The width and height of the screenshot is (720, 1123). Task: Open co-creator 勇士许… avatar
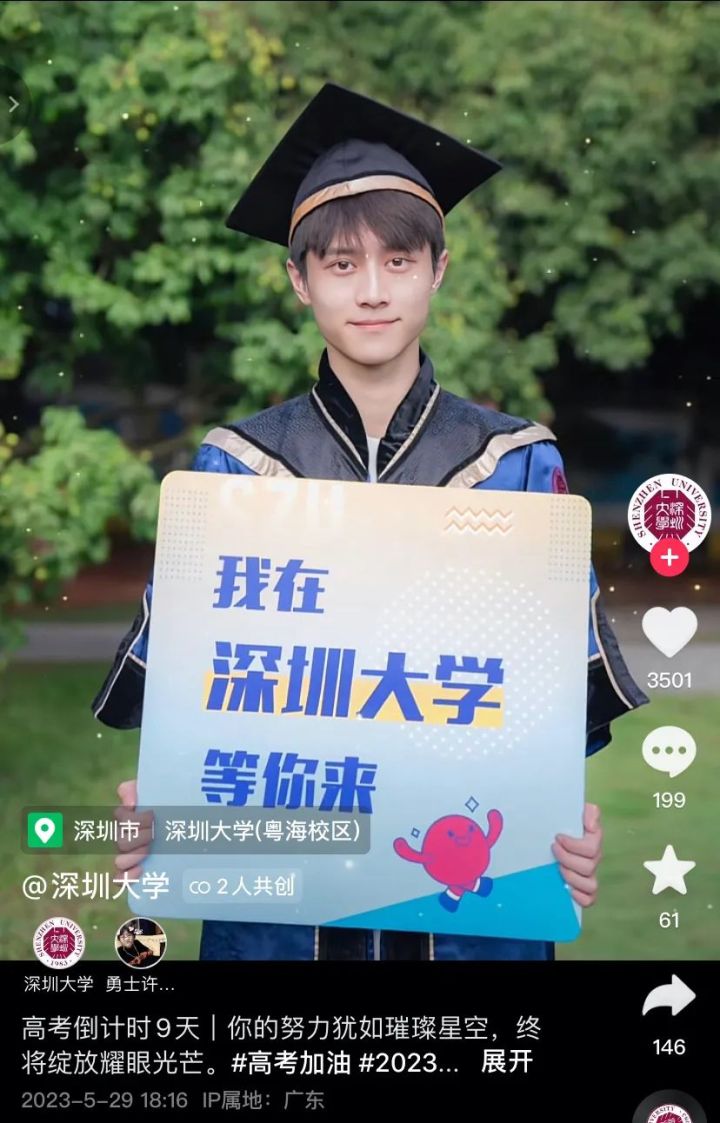[x=141, y=943]
